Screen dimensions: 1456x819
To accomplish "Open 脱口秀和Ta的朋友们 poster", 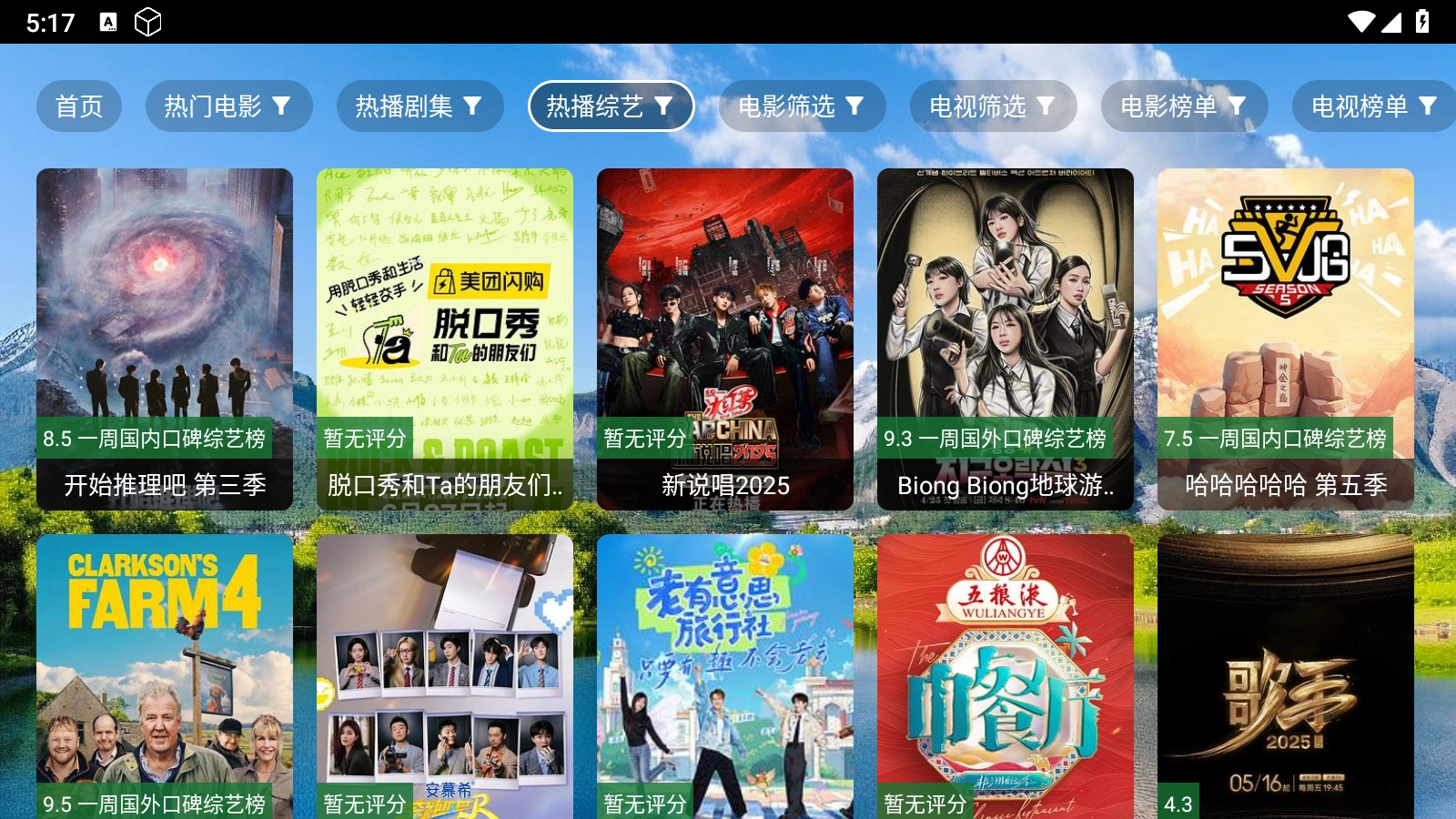I will click(x=445, y=339).
